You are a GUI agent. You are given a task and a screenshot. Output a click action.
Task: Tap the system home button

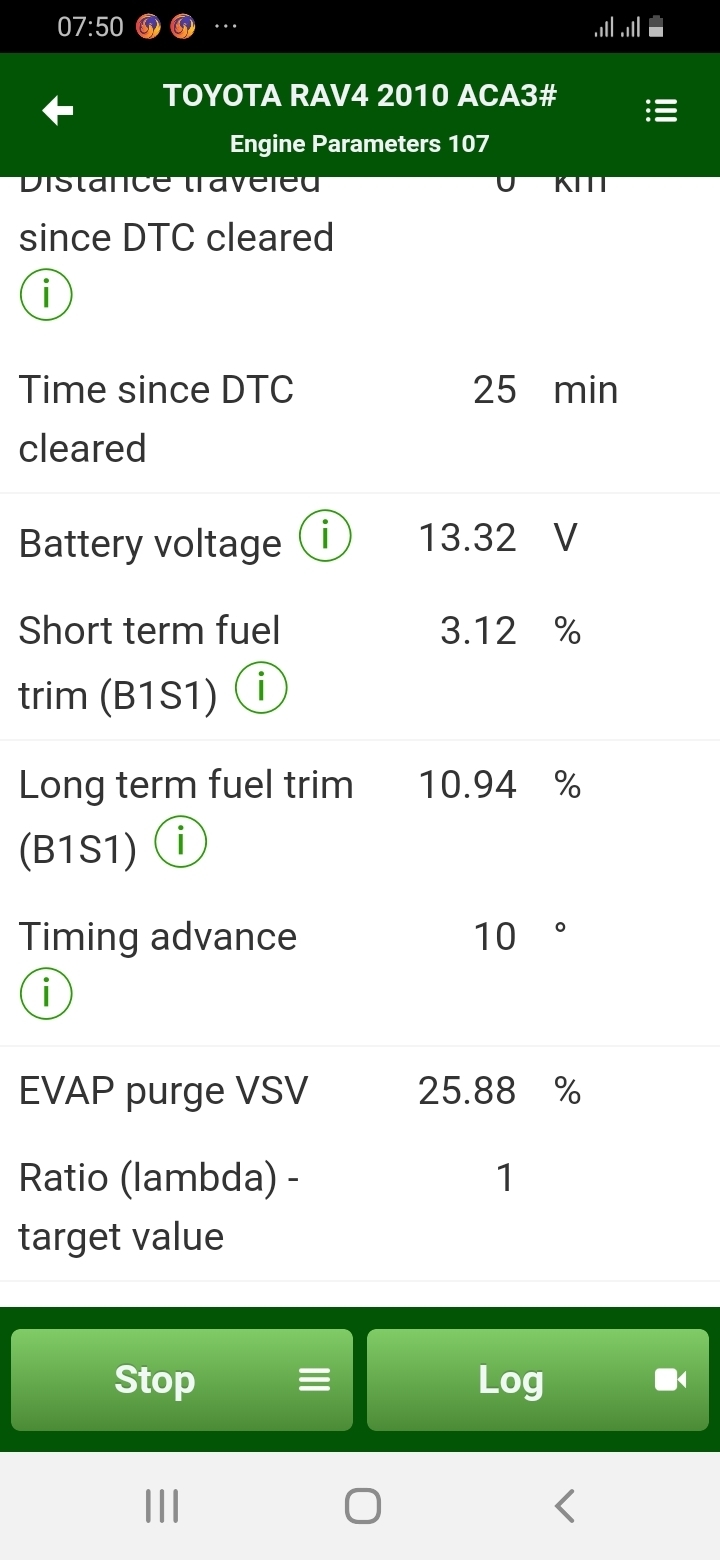362,1505
